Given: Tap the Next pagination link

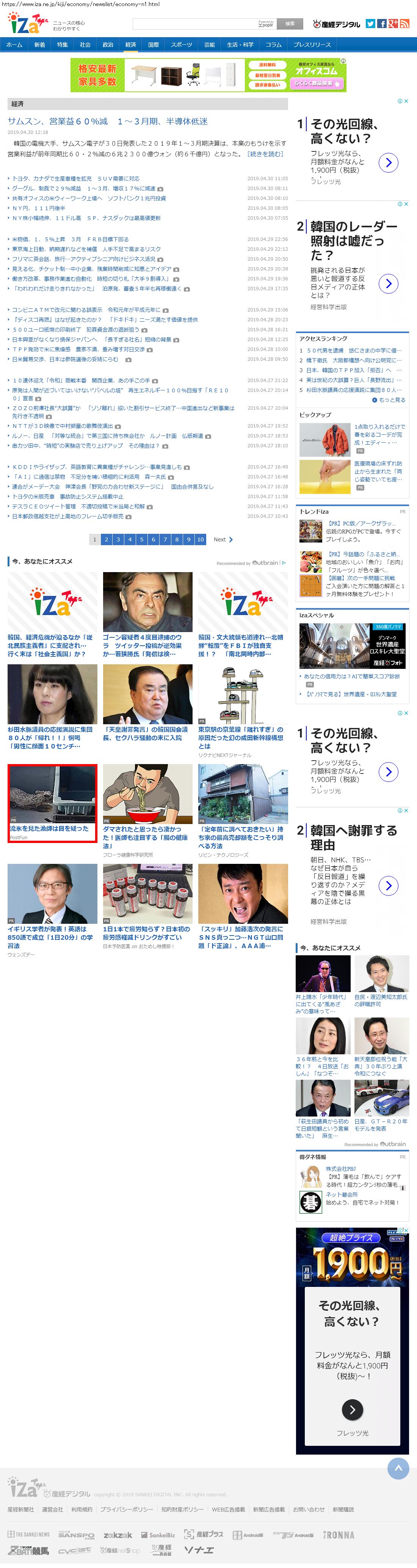Looking at the screenshot, I should coord(223,539).
